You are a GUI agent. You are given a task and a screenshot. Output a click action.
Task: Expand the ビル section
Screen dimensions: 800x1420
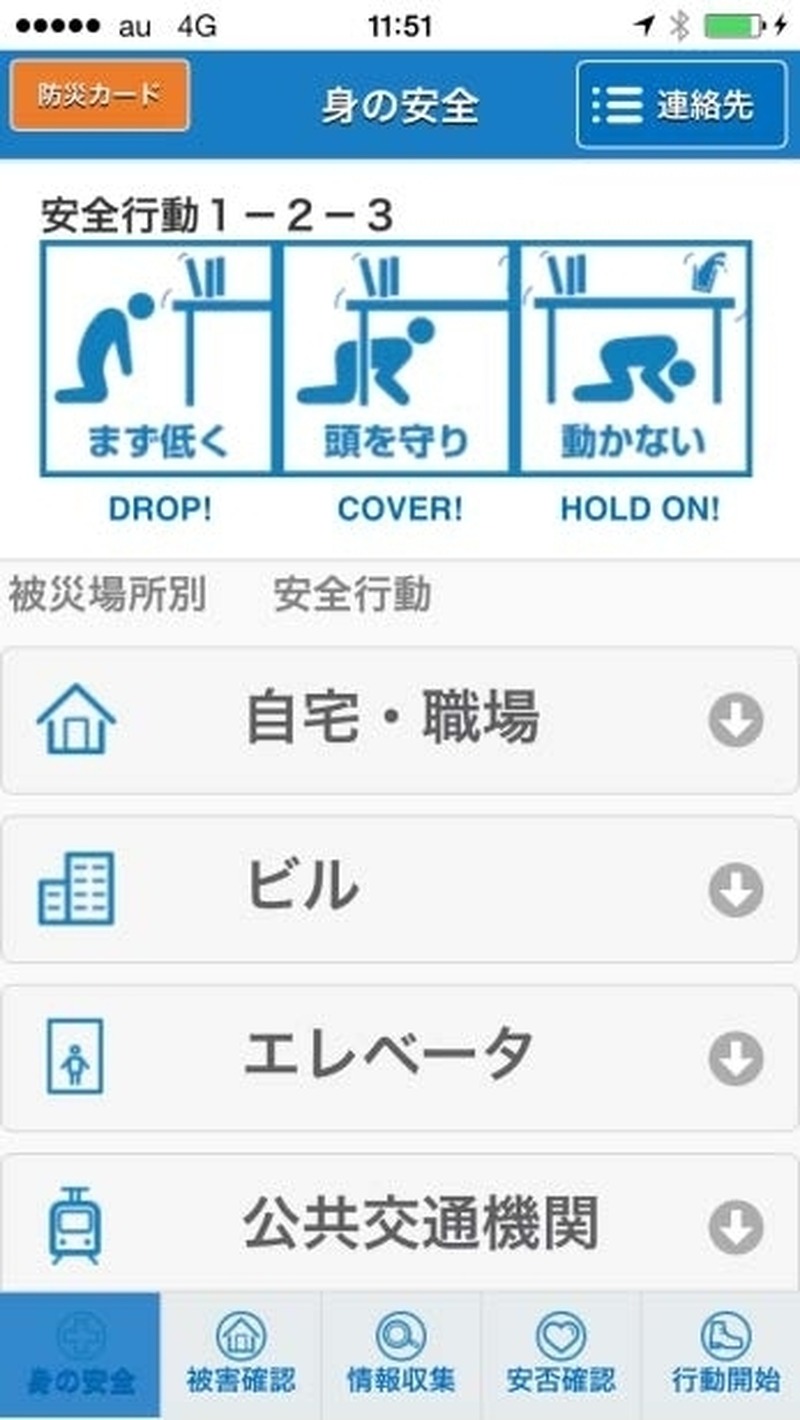[x=400, y=889]
